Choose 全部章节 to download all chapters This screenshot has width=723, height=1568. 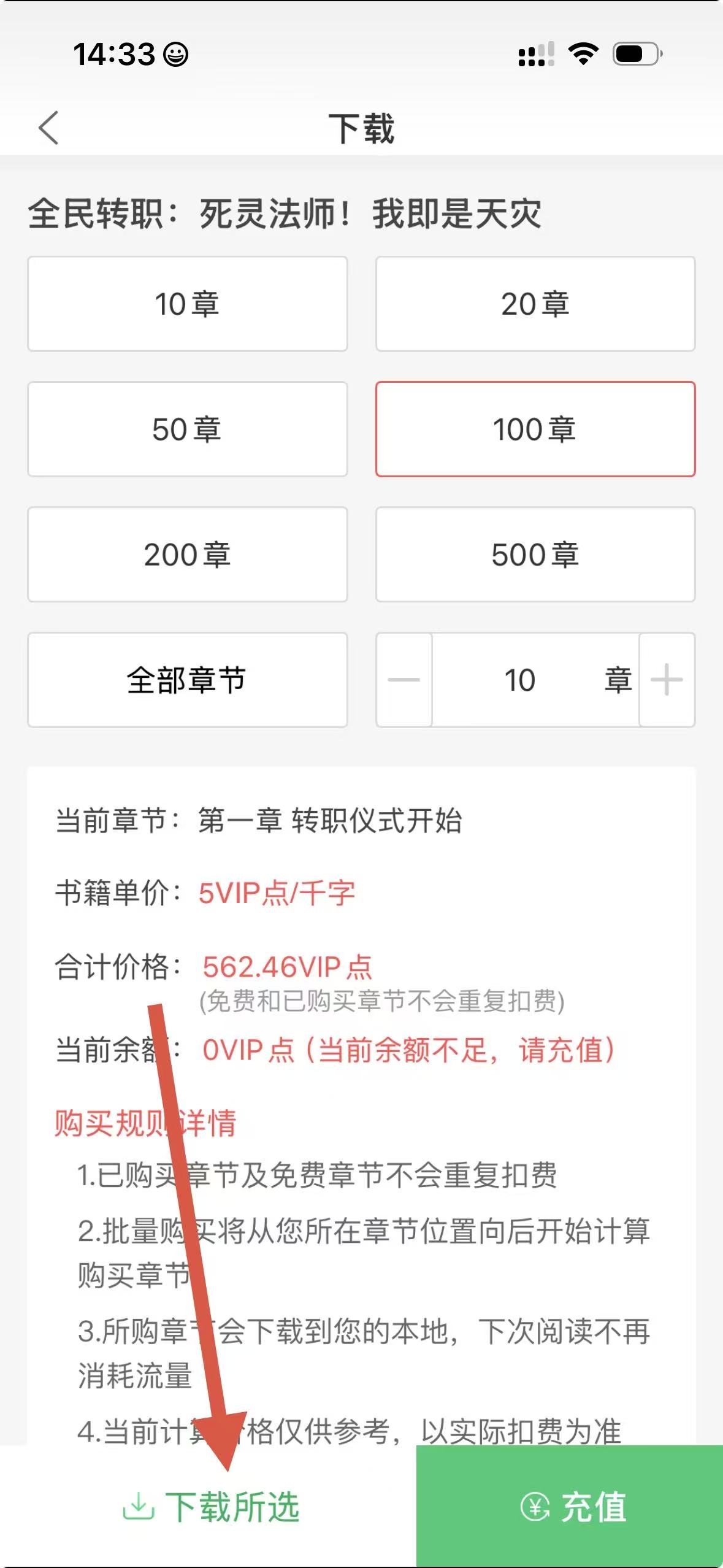pos(187,680)
